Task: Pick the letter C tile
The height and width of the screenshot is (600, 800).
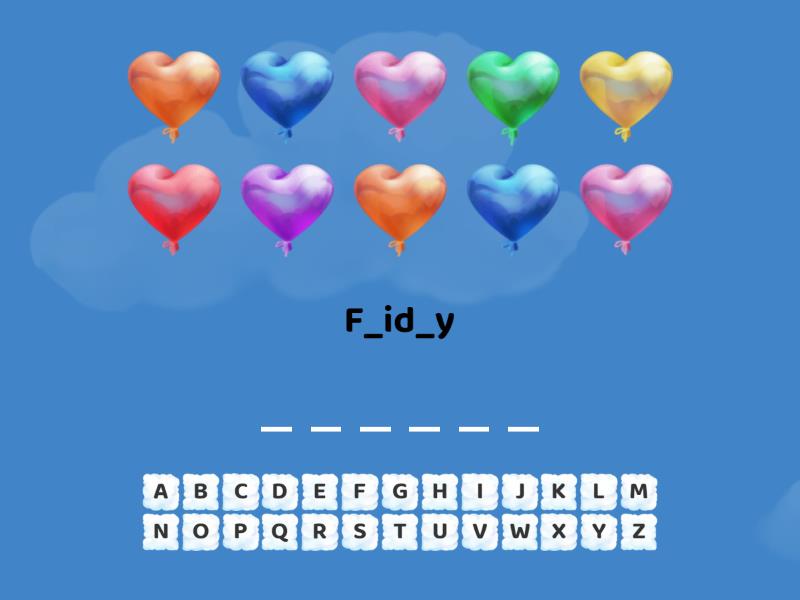Action: coord(241,491)
